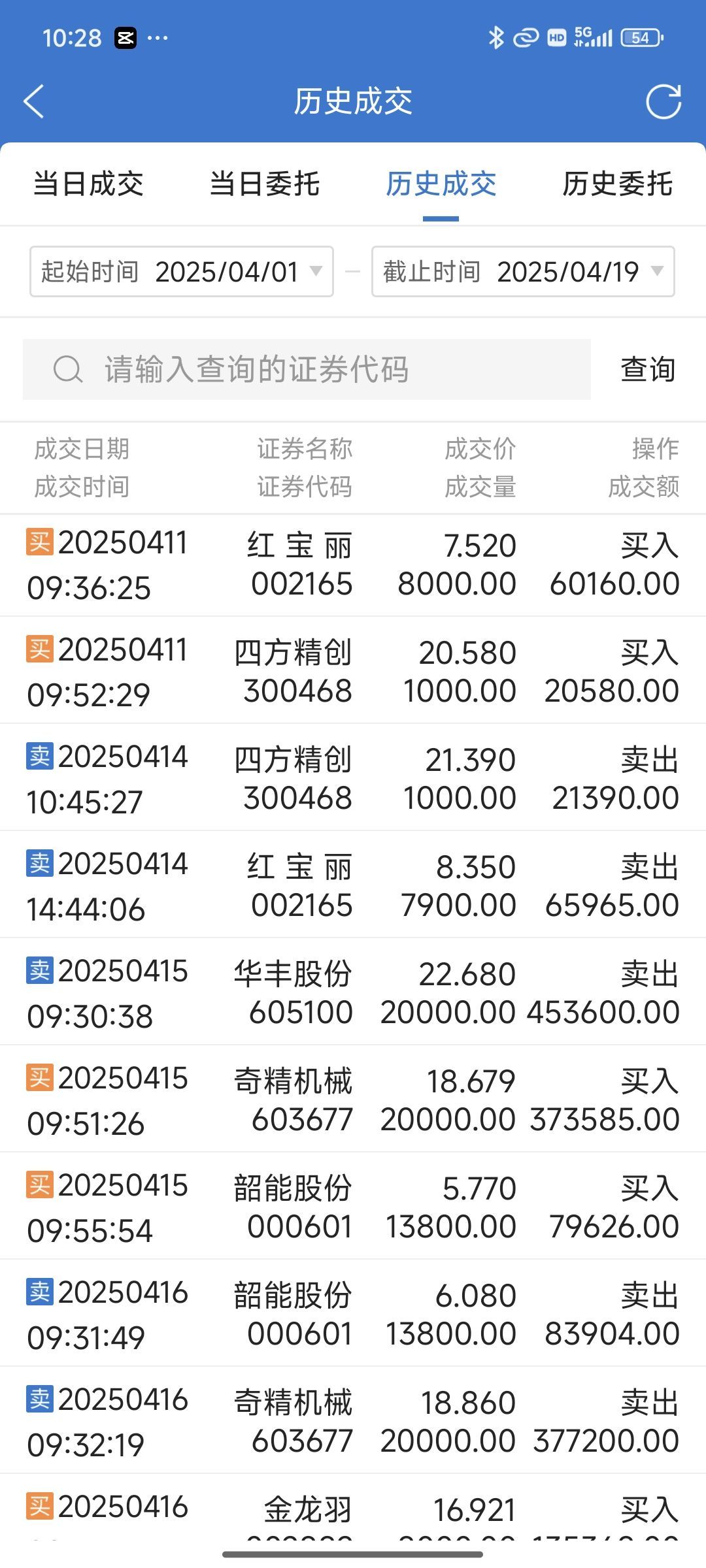Go back using the header arrow

[34, 101]
